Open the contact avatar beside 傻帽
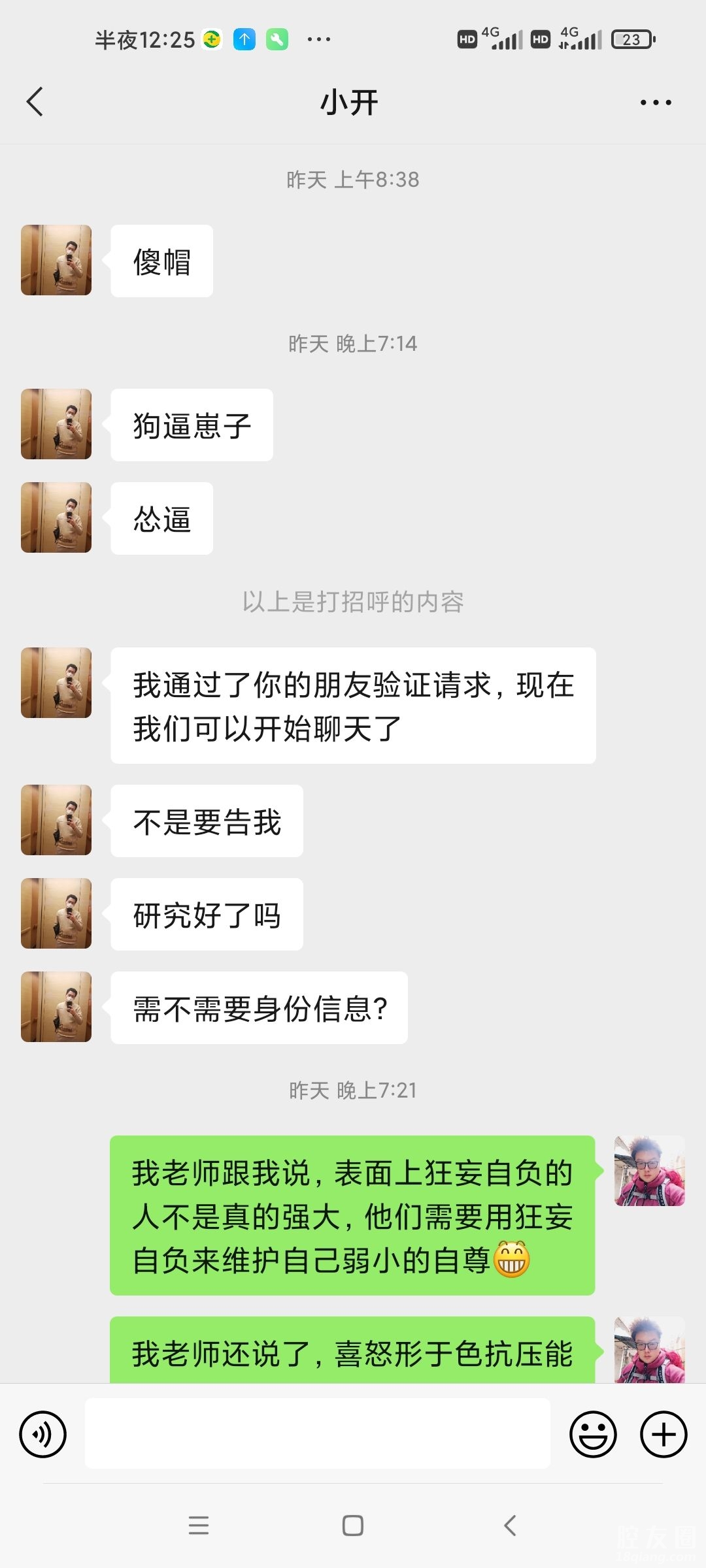The image size is (706, 1568). pyautogui.click(x=56, y=260)
